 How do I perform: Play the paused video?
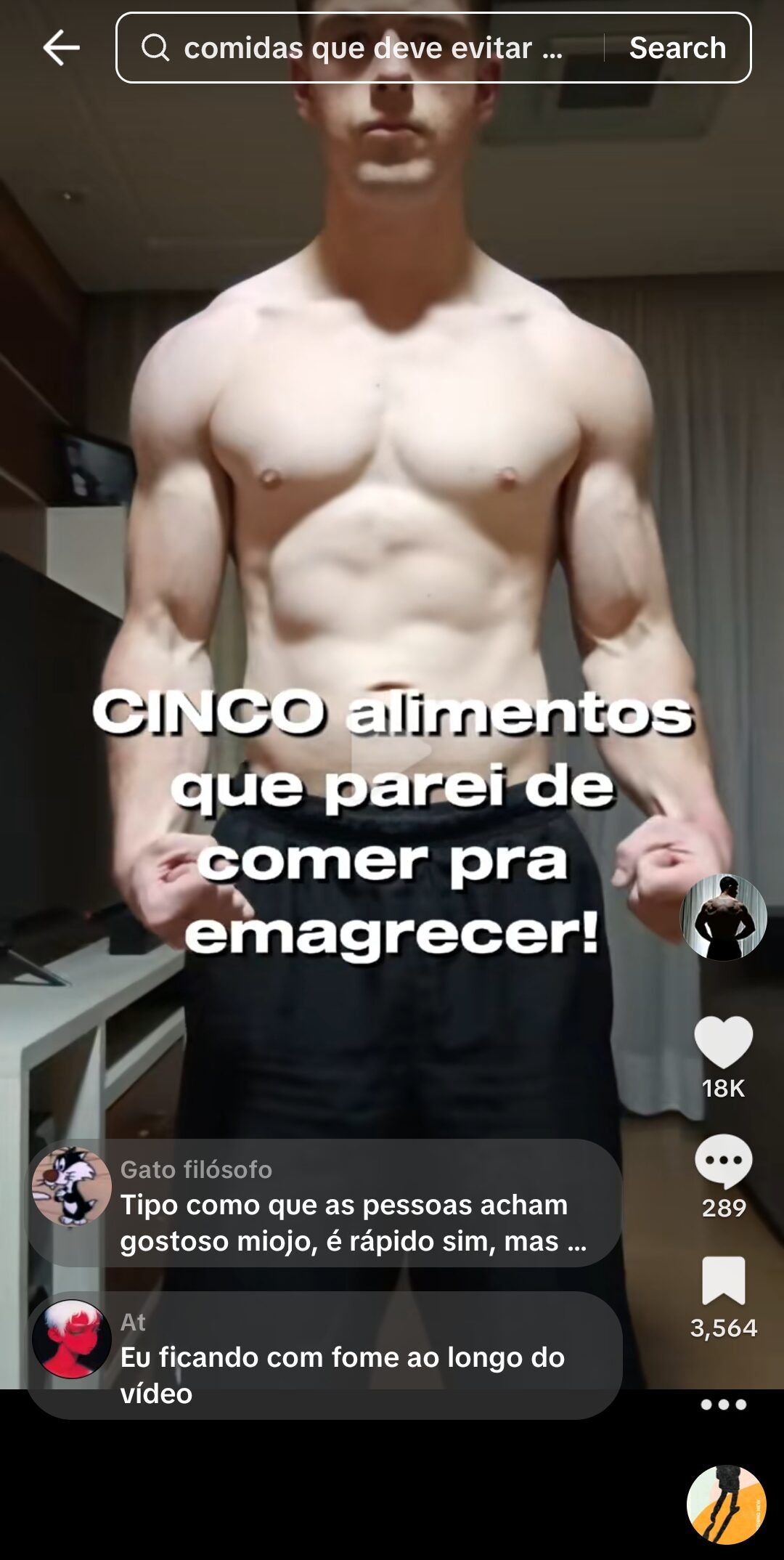(x=392, y=752)
